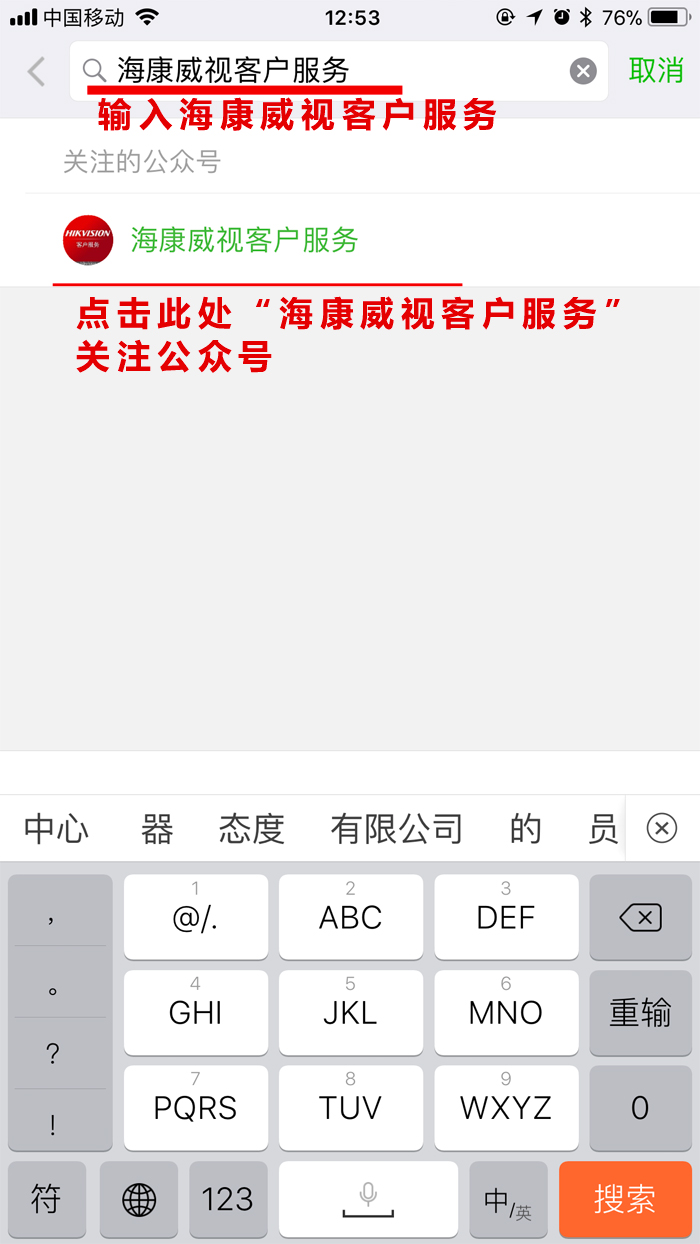Open the 海康威视客户服务 official account result
700x1244 pixels.
click(x=350, y=240)
